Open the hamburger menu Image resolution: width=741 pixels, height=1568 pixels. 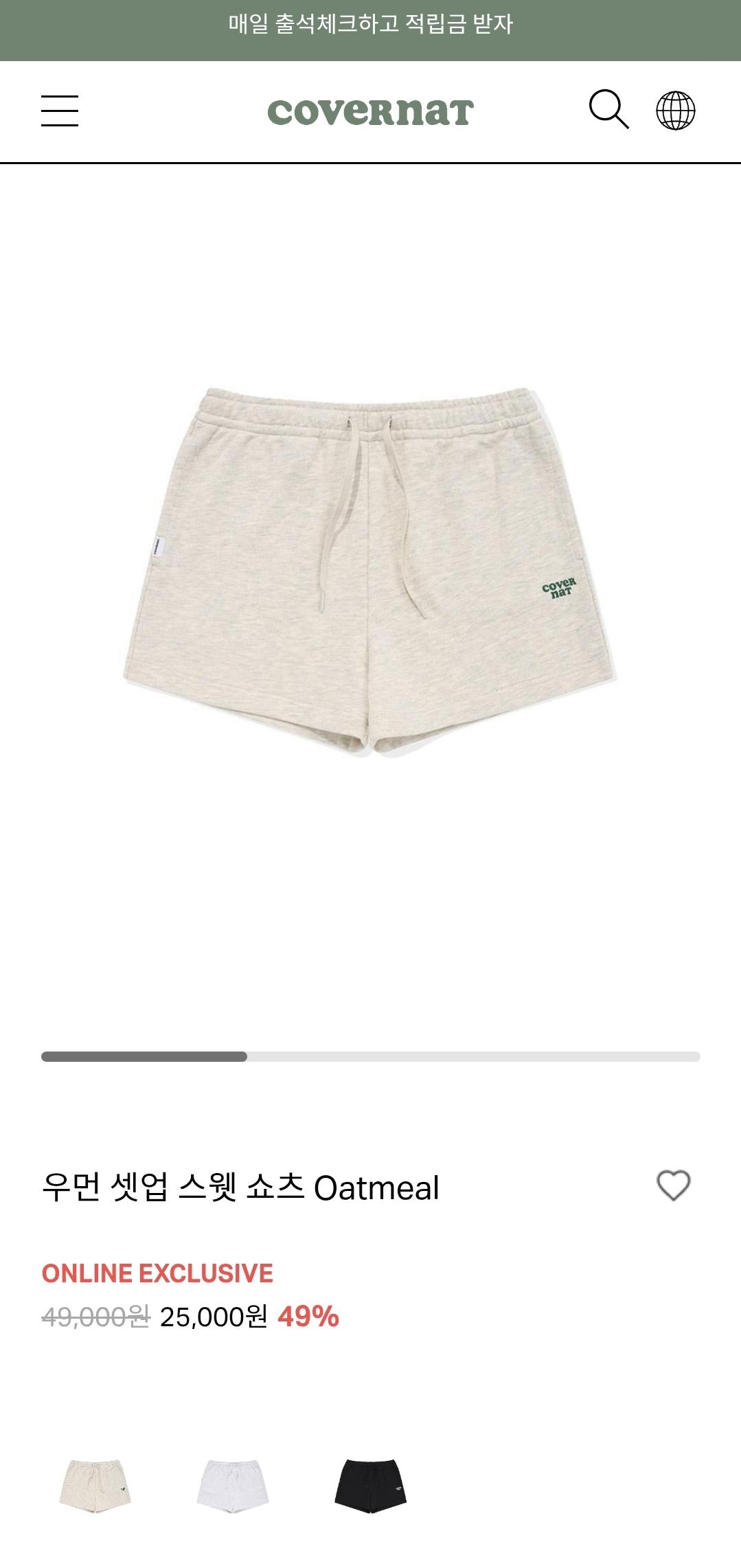click(x=60, y=111)
